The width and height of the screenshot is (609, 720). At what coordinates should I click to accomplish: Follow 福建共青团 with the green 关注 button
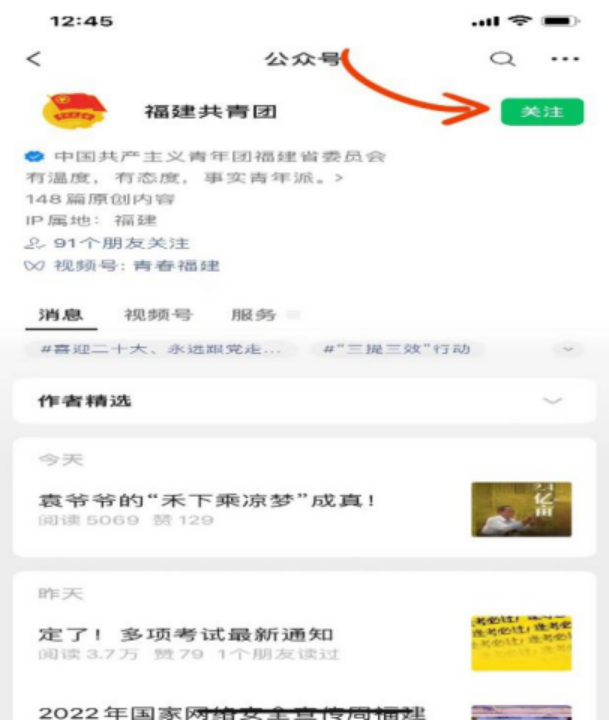(541, 111)
